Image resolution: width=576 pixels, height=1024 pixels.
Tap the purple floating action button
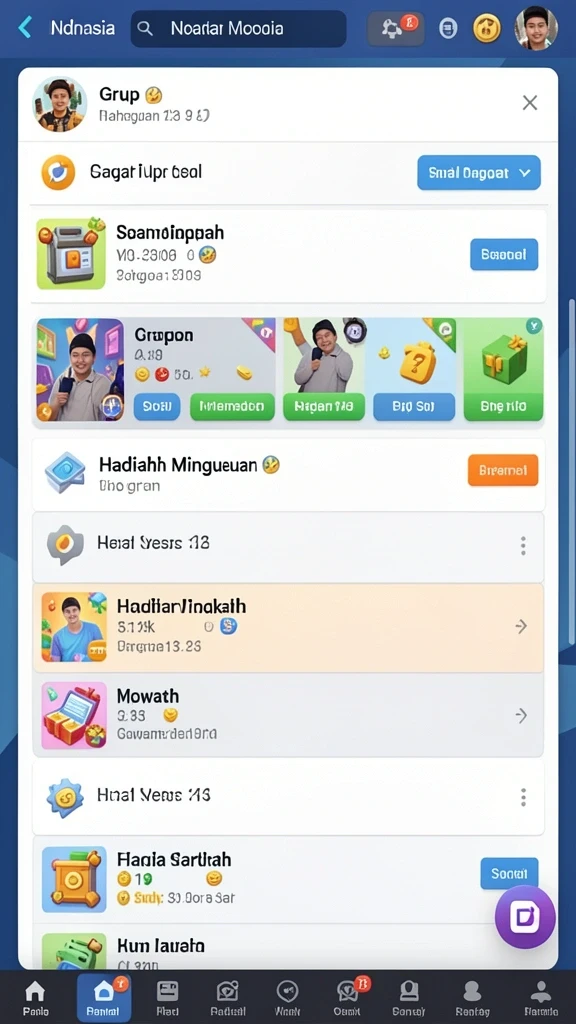point(525,917)
